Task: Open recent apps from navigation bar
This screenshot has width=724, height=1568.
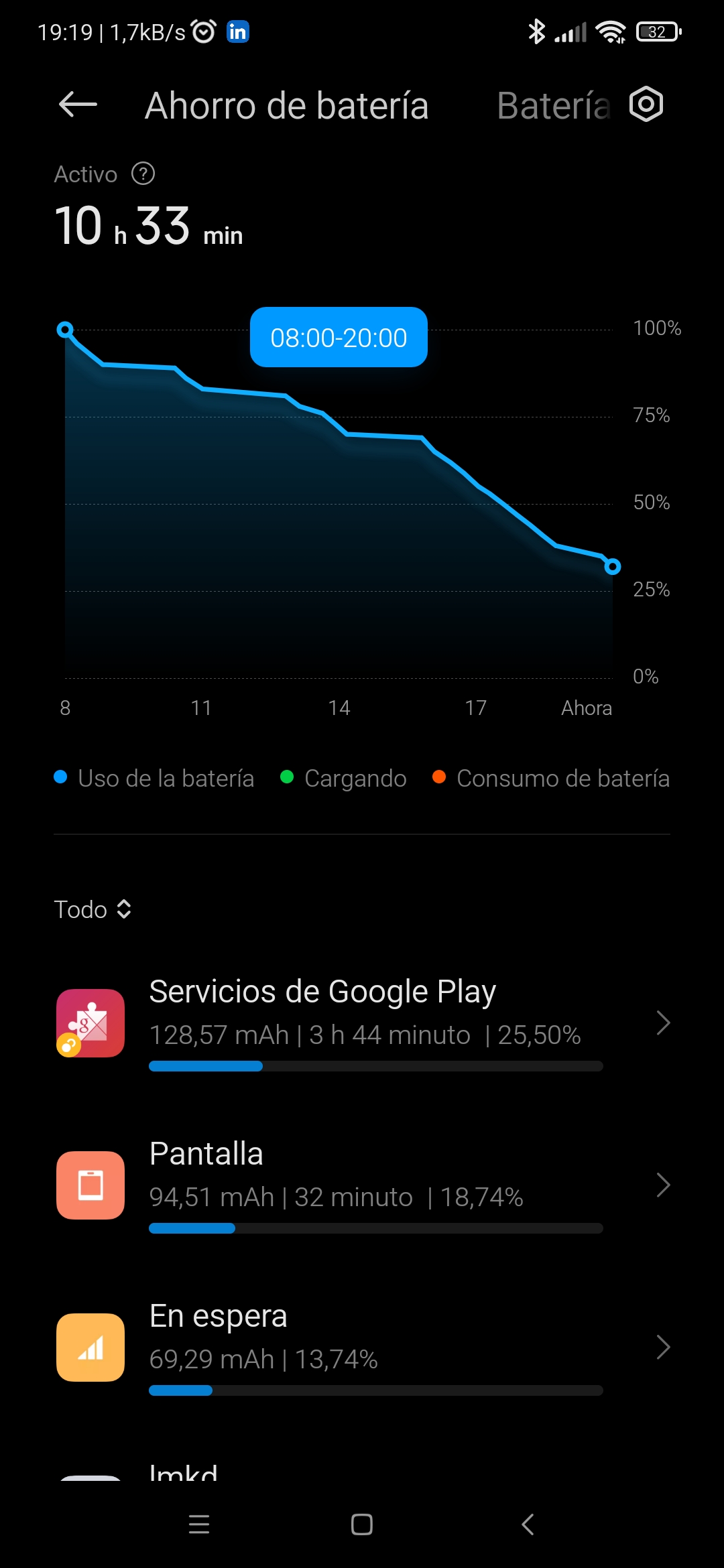Action: pos(199,1524)
